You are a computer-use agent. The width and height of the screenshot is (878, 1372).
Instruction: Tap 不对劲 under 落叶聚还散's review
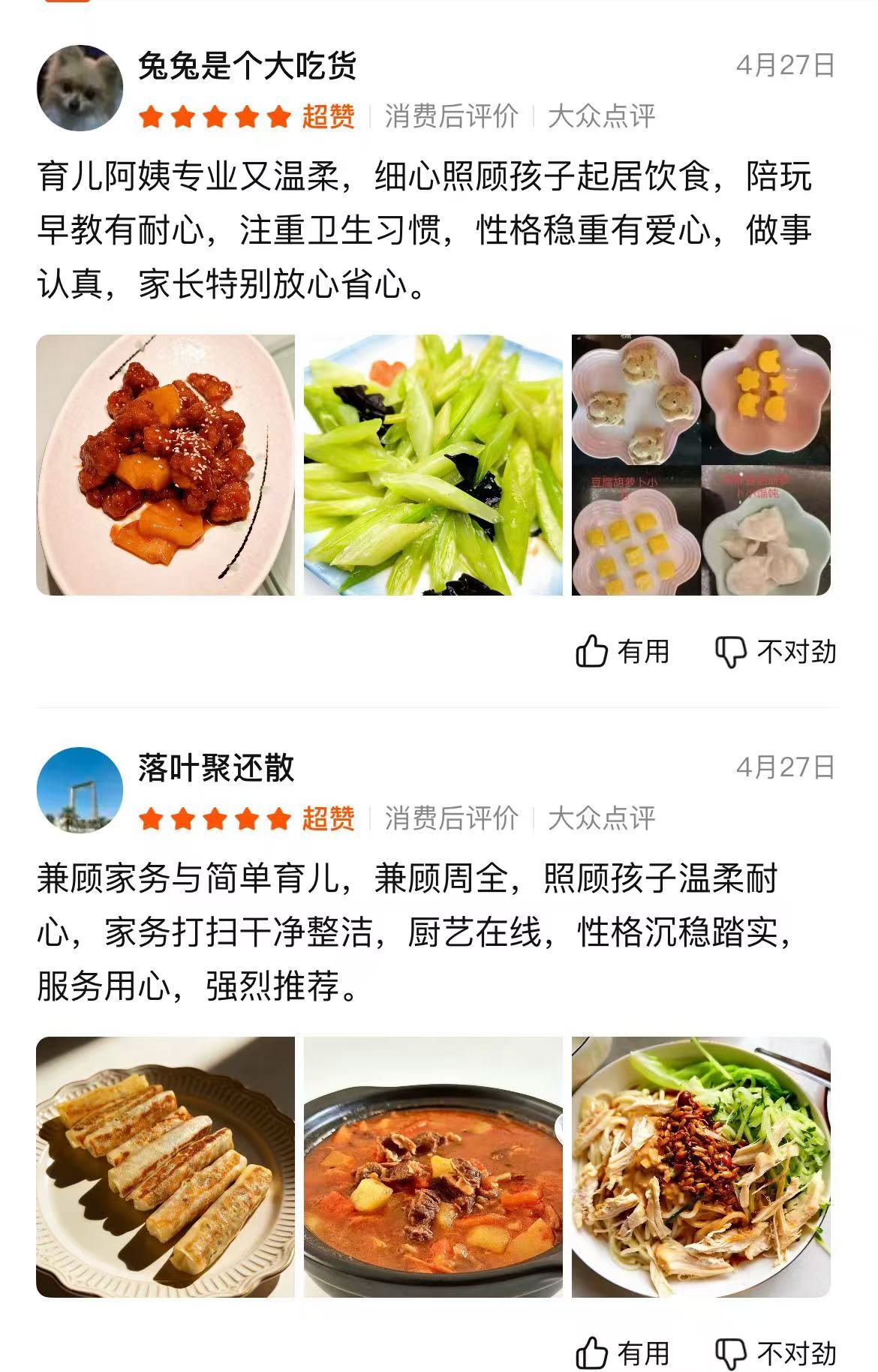[x=775, y=1353]
